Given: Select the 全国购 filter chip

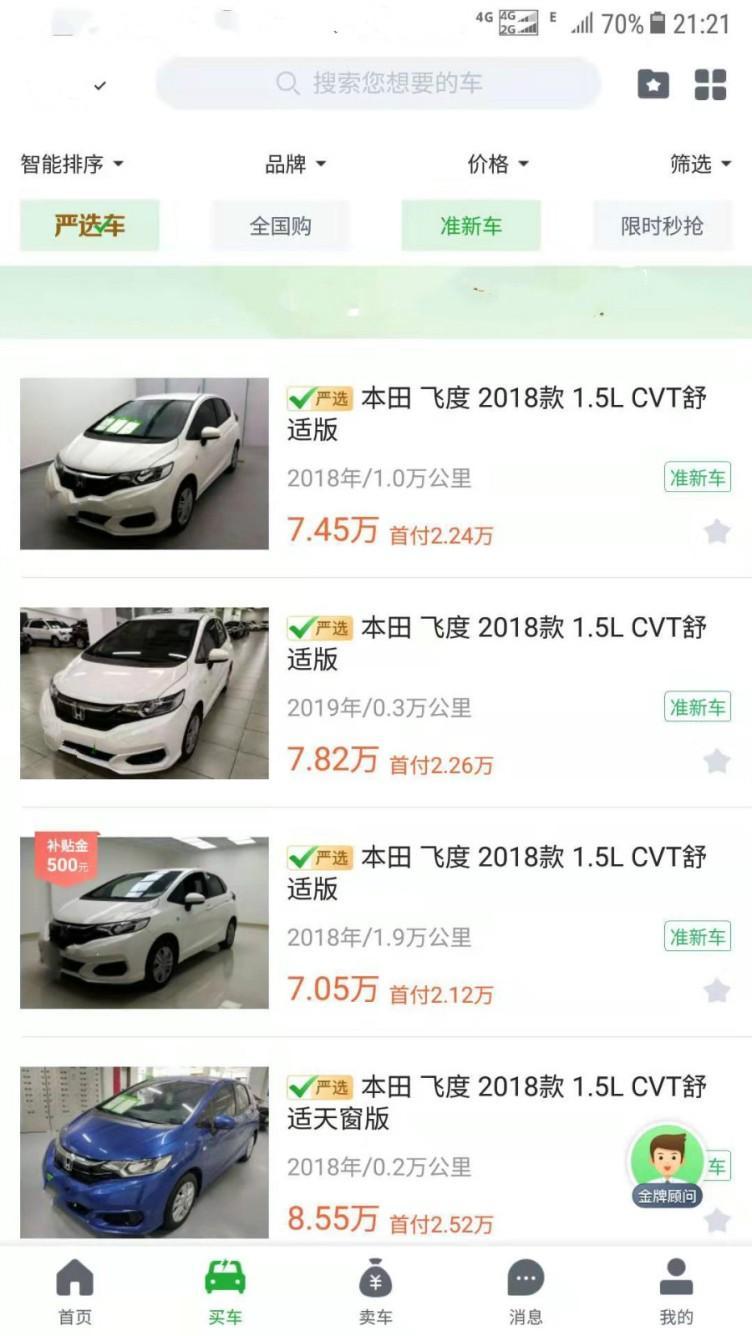Looking at the screenshot, I should (x=281, y=226).
